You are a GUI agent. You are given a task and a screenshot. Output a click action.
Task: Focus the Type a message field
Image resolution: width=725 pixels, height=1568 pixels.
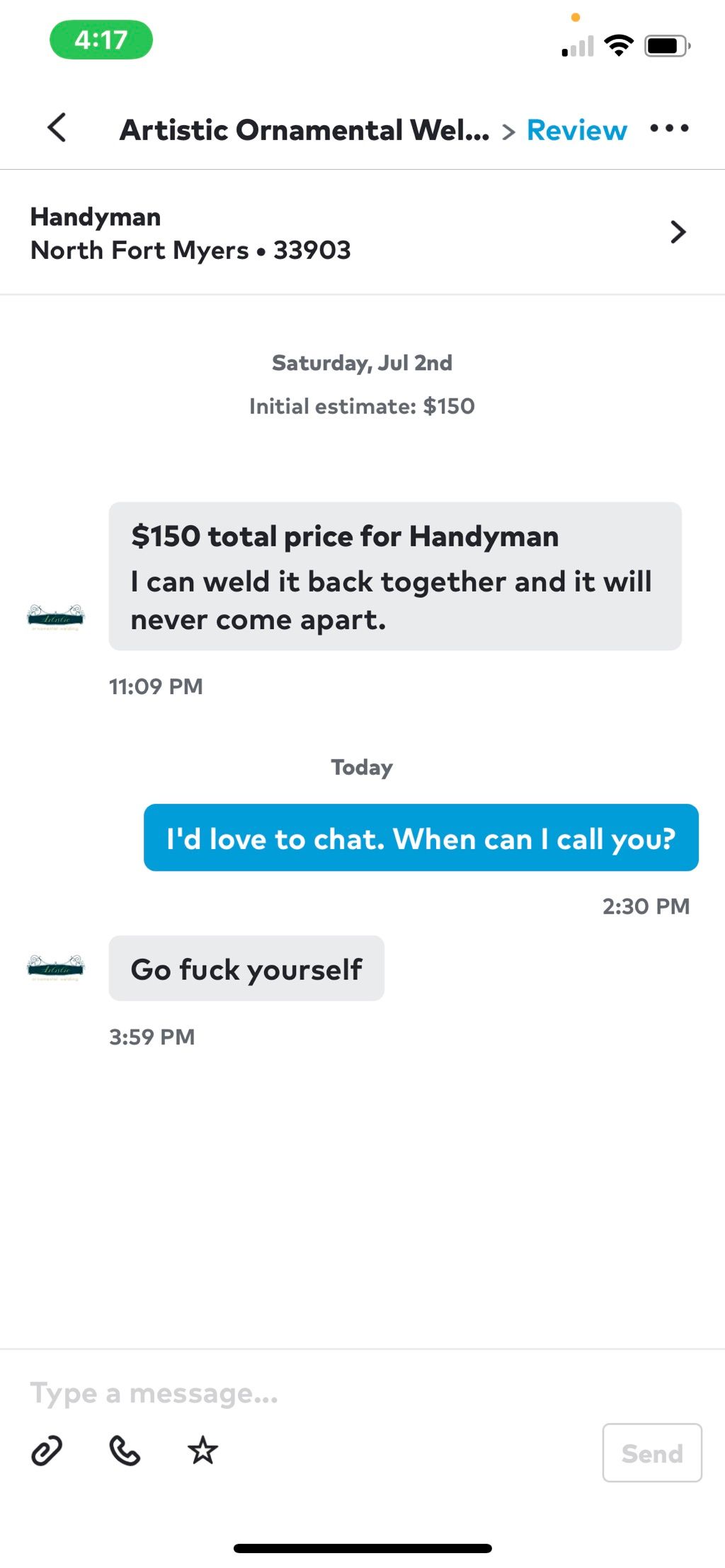click(362, 1393)
